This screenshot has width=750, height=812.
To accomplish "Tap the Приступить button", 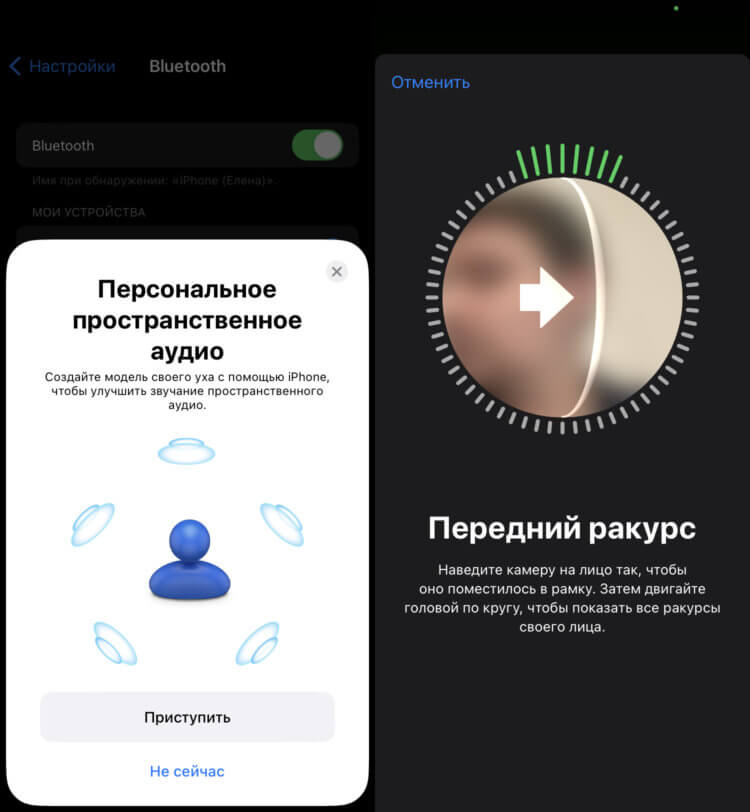I will pos(187,717).
